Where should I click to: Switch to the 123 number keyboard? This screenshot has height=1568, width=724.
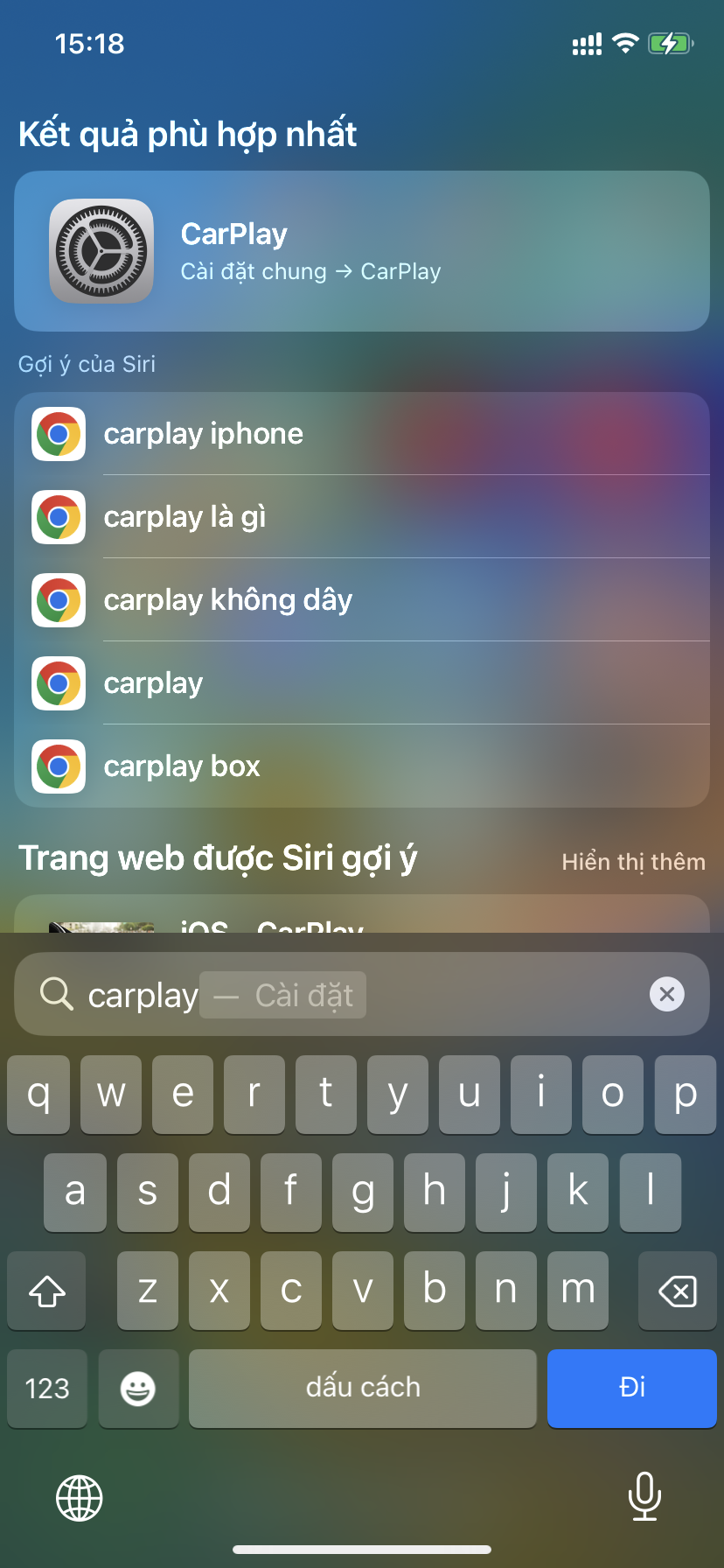pyautogui.click(x=47, y=1388)
